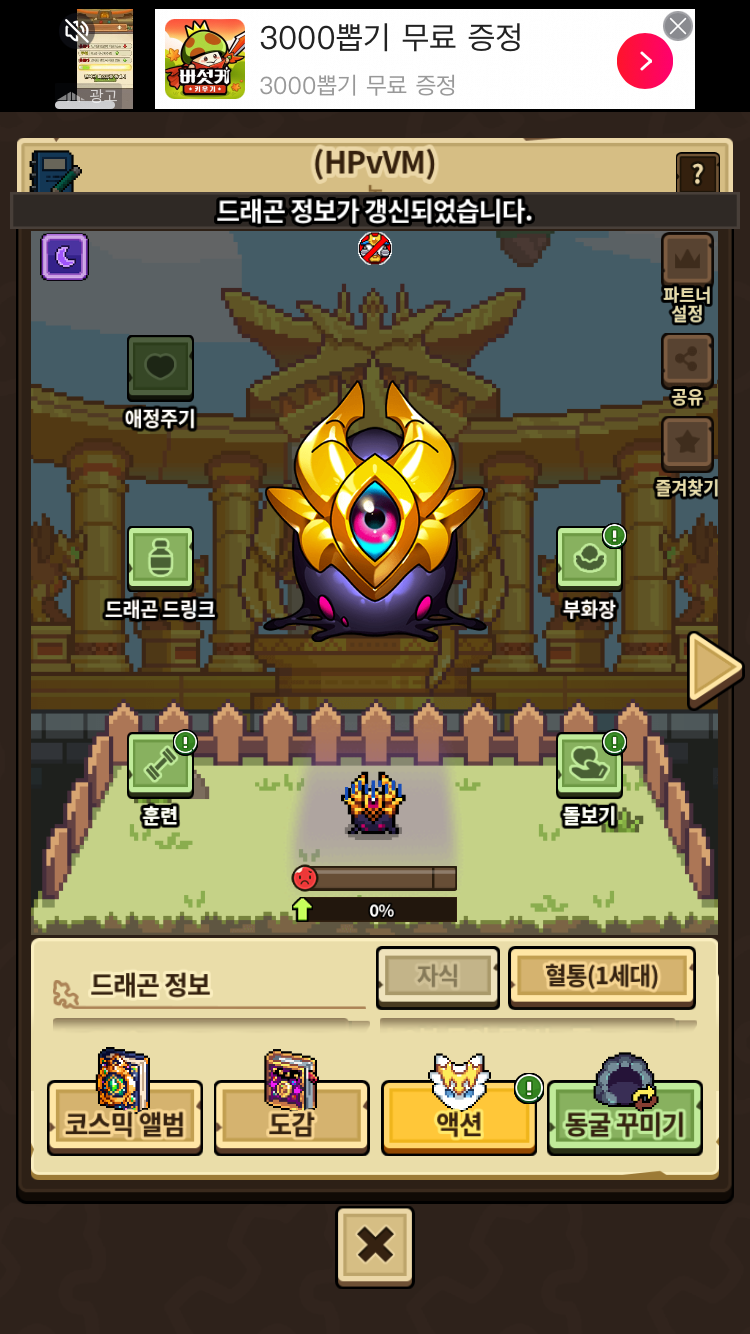View 혈통(1세대) lineage
This screenshot has width=750, height=1334.
point(601,976)
